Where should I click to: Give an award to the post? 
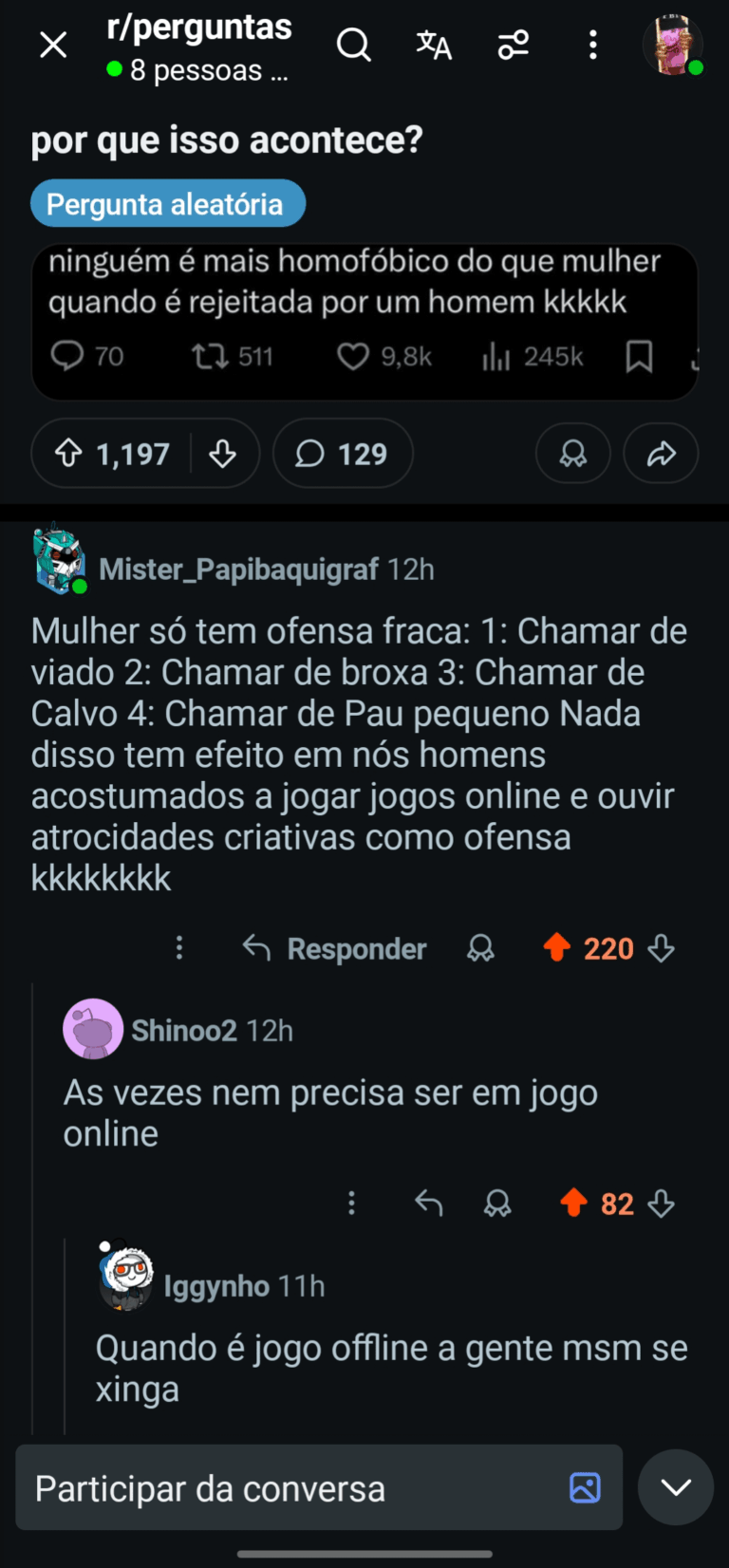tap(572, 455)
